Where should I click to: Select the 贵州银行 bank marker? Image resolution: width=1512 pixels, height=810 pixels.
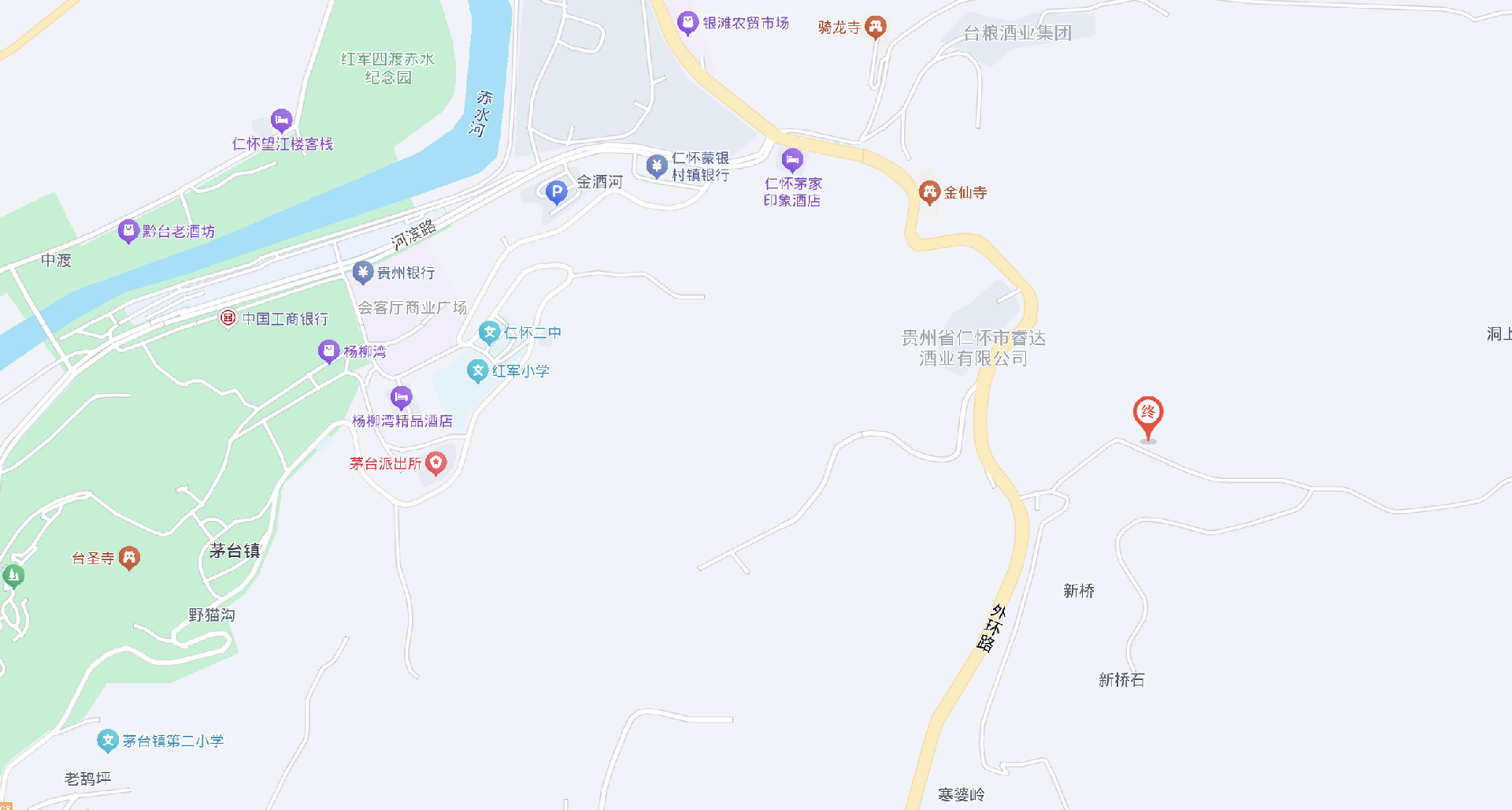point(362,272)
